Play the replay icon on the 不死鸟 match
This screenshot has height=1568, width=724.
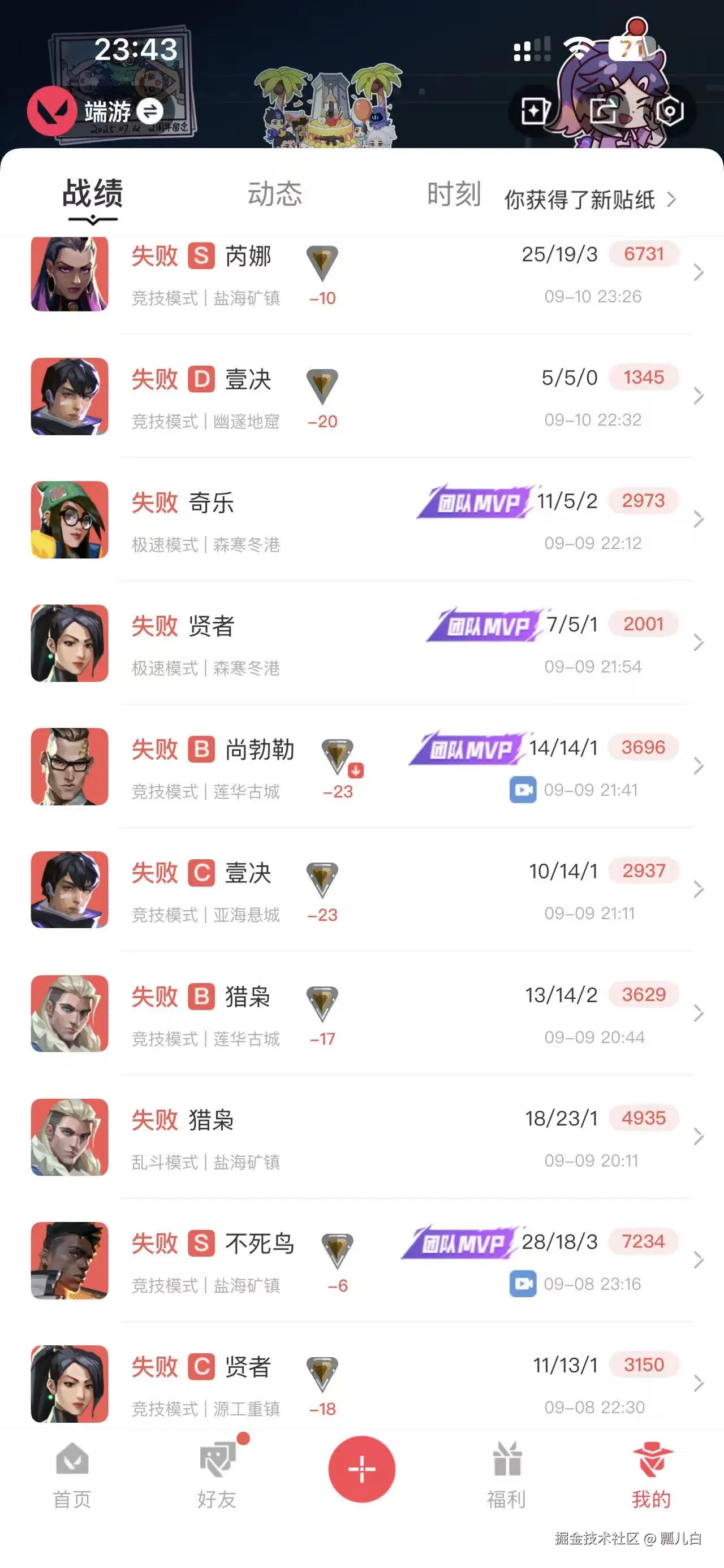click(524, 1284)
